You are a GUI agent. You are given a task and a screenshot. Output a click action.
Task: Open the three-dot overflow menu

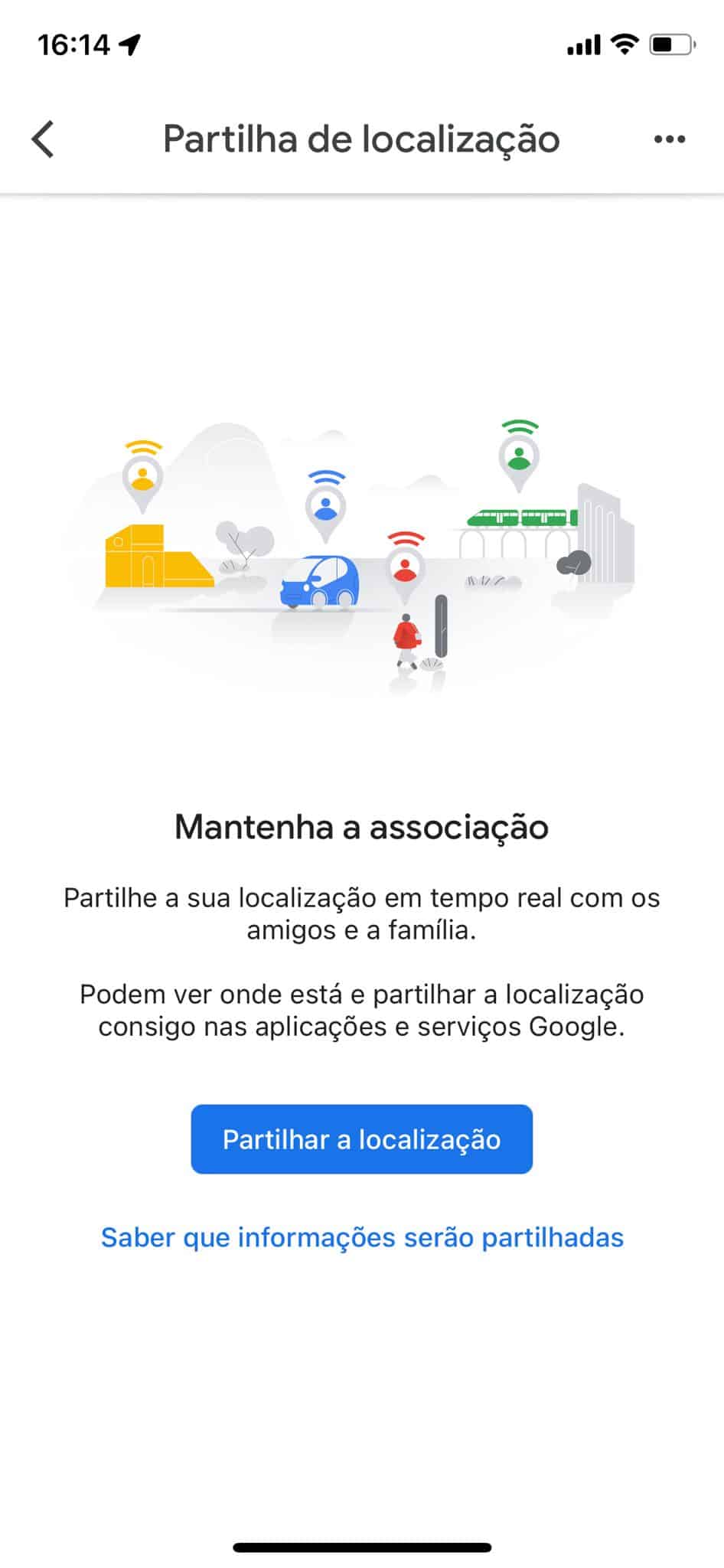[x=669, y=139]
